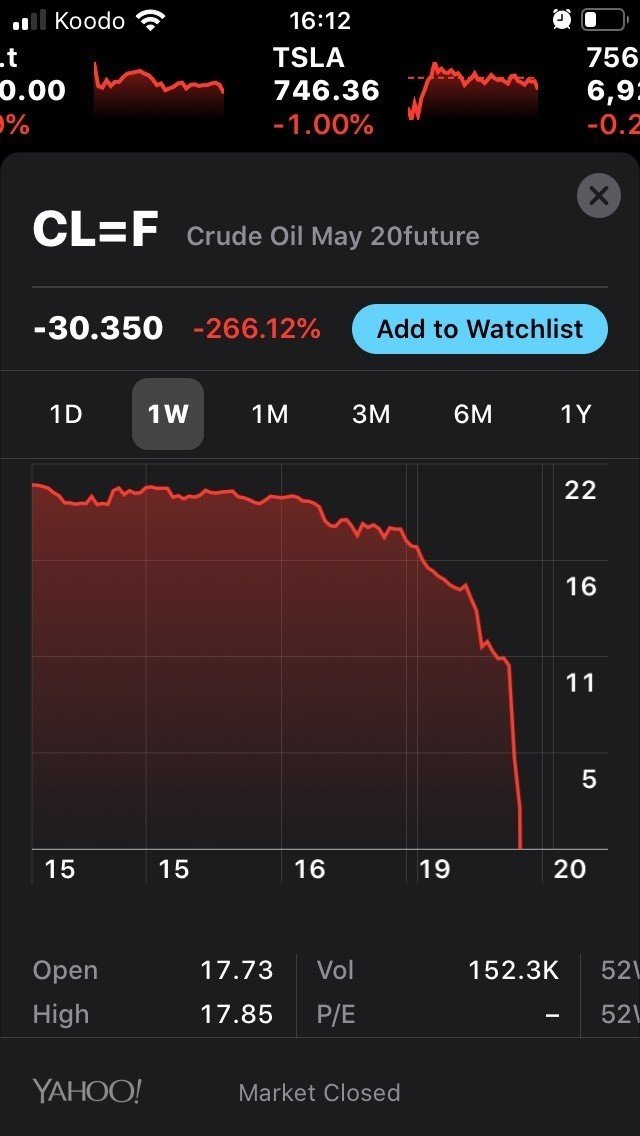
Task: Open the TSLA ticker at the top
Action: point(326,90)
